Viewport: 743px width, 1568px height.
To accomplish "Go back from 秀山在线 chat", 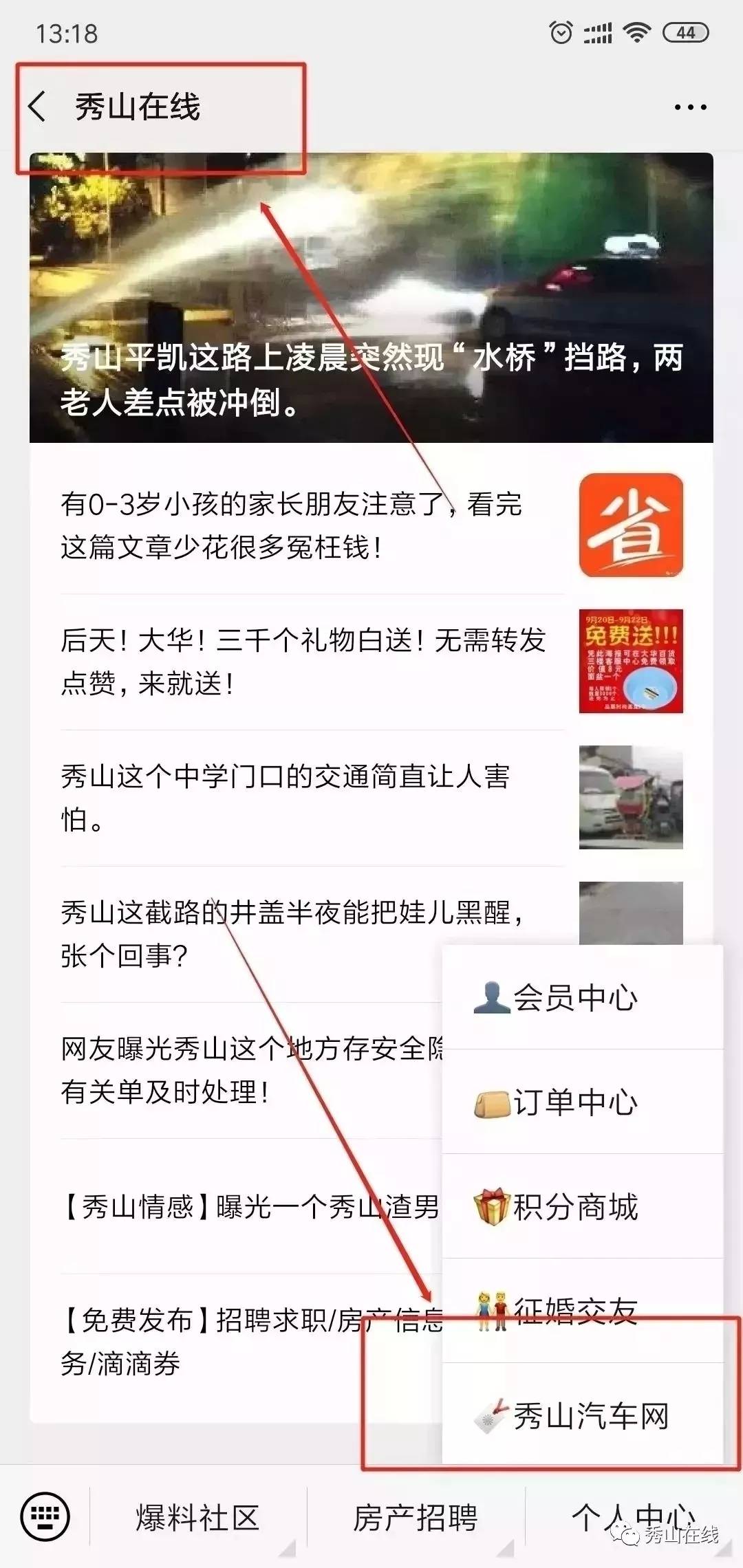I will 38,107.
